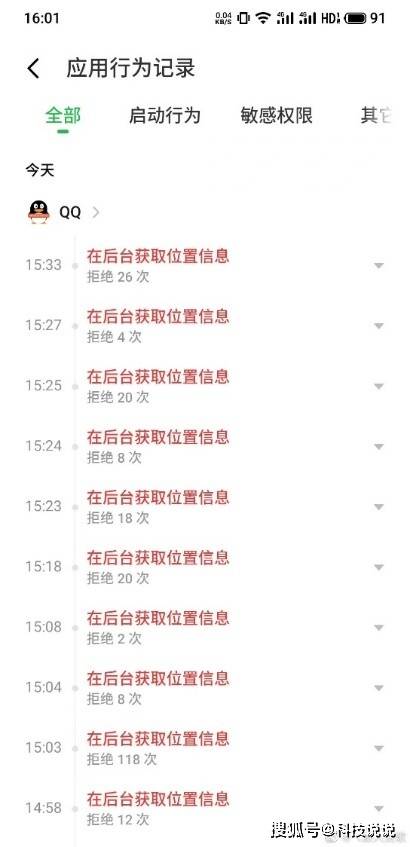Open the 其它 tab
Image resolution: width=410 pixels, height=847 pixels.
coord(375,116)
